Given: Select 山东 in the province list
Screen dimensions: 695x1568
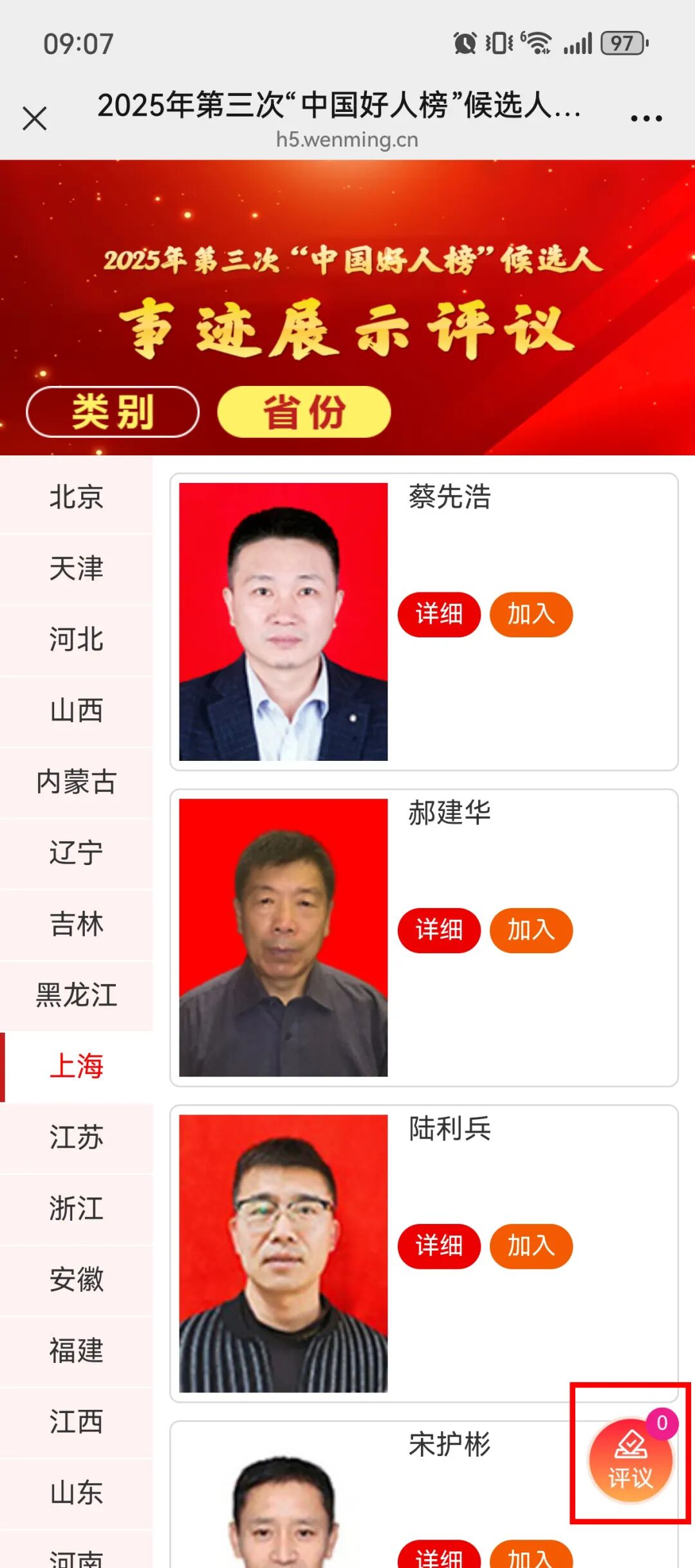Looking at the screenshot, I should [x=76, y=1493].
